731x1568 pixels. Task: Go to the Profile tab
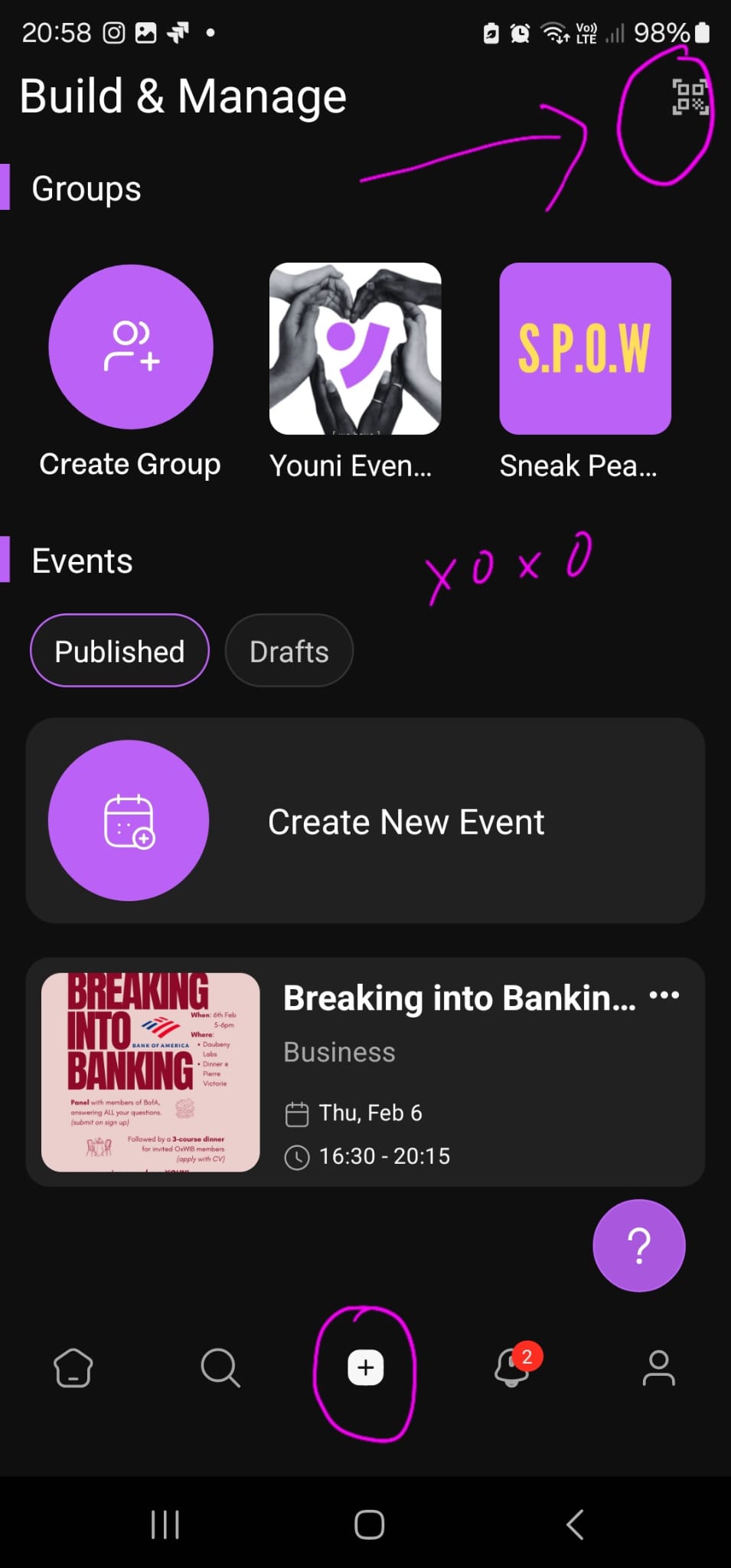tap(658, 1367)
